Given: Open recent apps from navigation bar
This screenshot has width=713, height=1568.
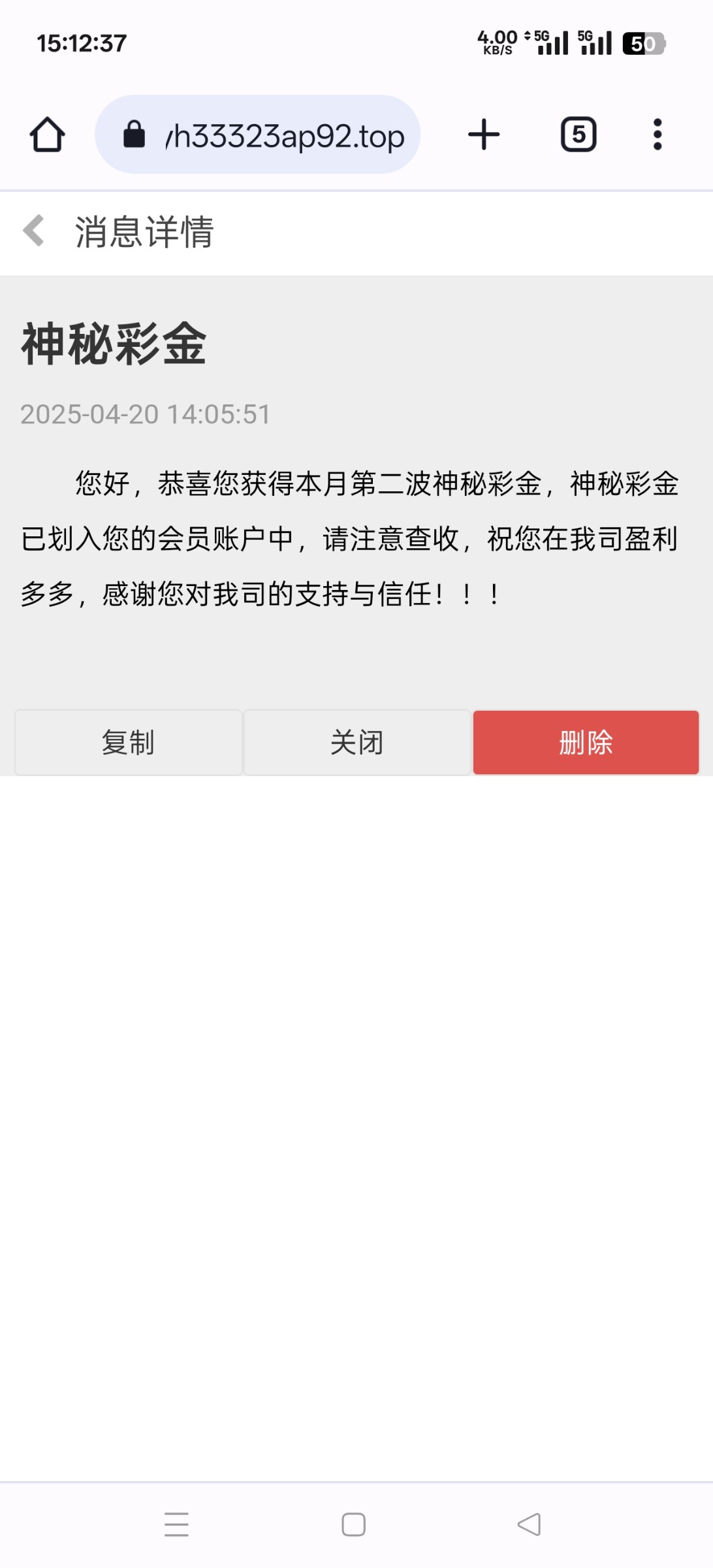Looking at the screenshot, I should point(176,1524).
